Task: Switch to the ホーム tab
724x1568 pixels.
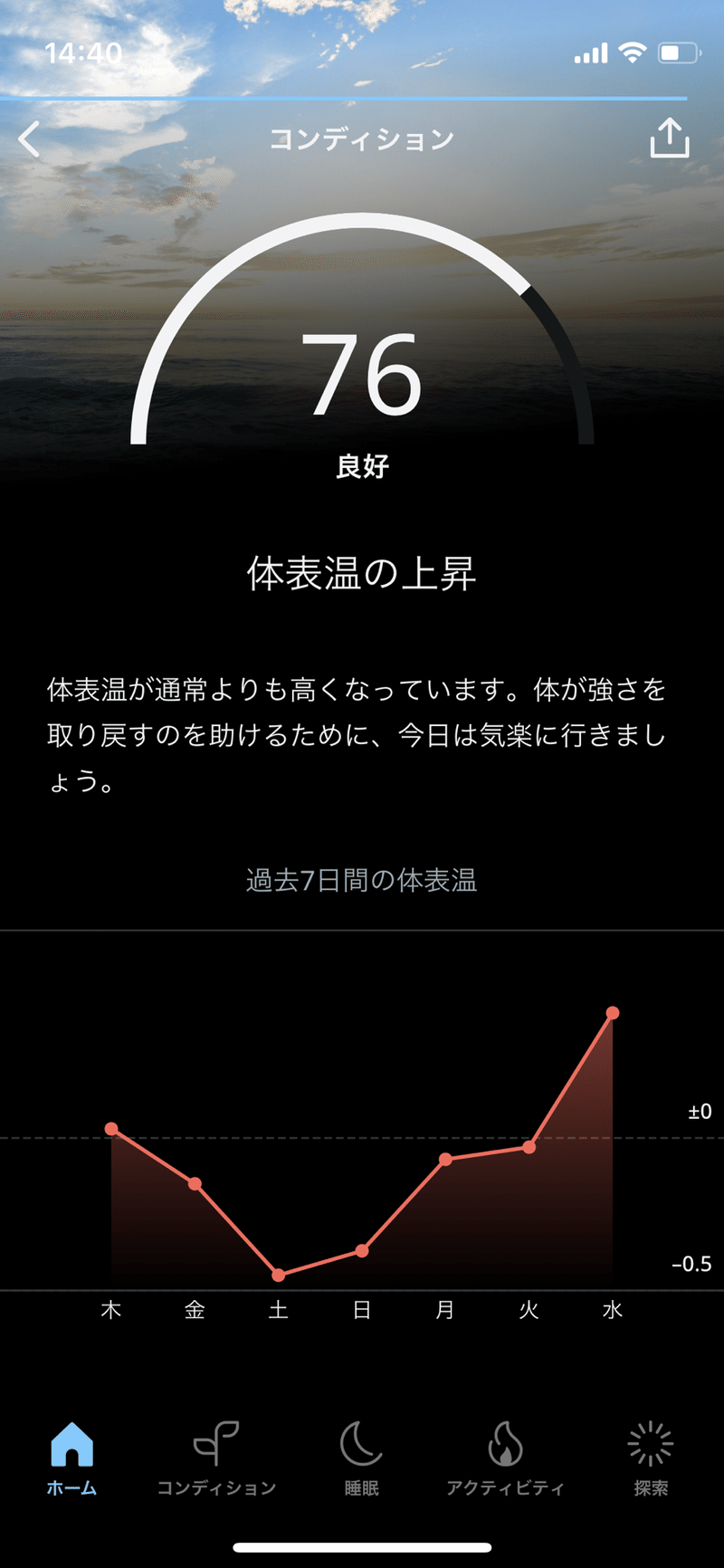Action: [x=72, y=1458]
